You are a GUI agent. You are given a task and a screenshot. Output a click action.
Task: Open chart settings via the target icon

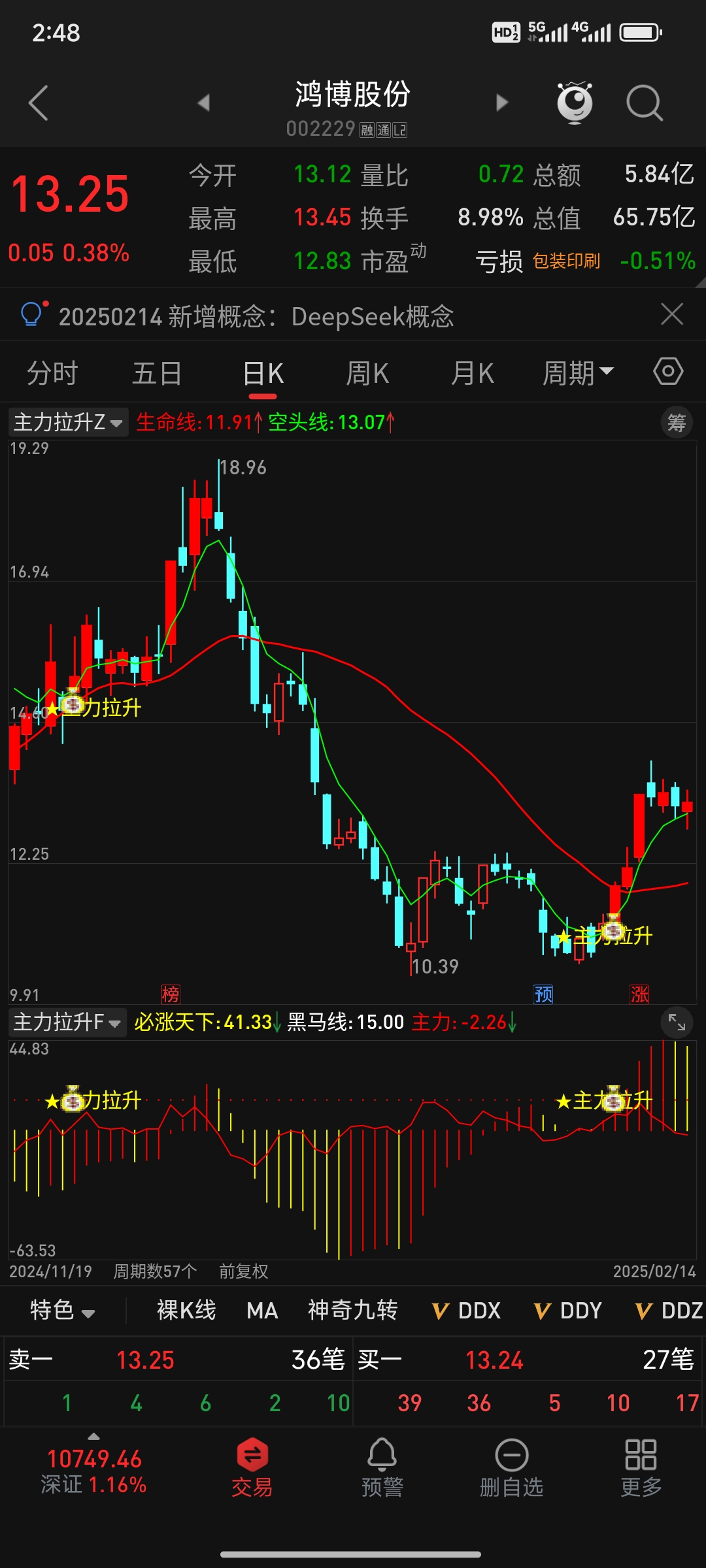tap(667, 372)
